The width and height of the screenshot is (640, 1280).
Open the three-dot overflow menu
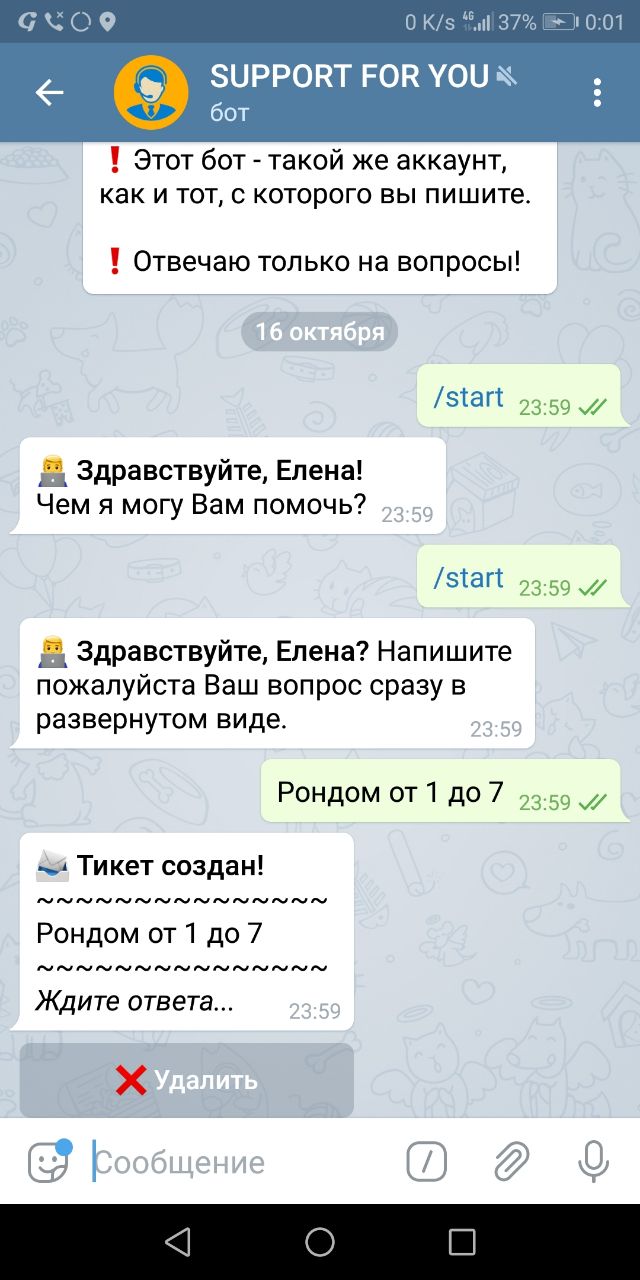coord(597,93)
